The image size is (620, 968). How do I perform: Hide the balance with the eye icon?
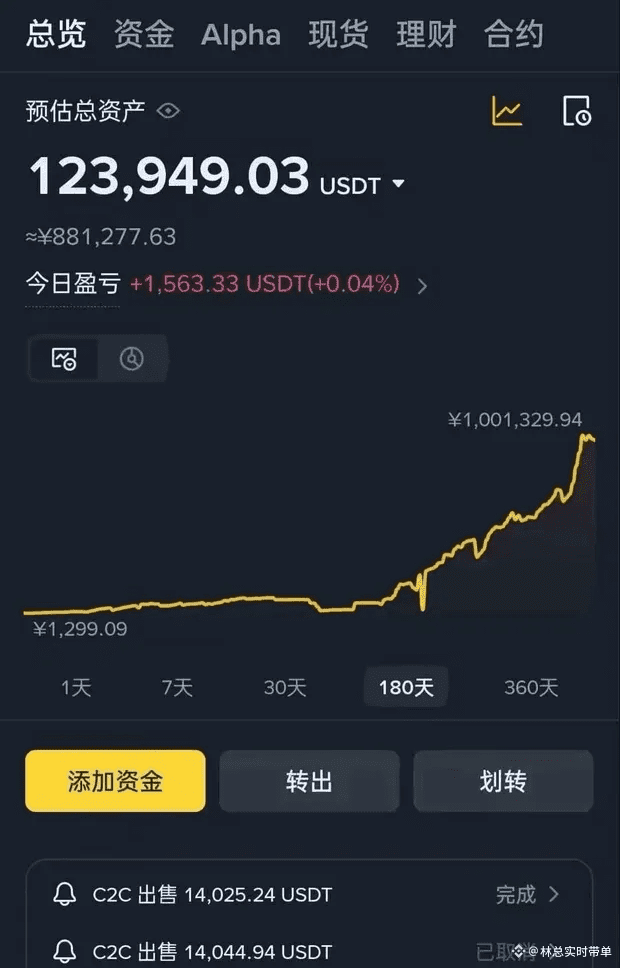(168, 111)
